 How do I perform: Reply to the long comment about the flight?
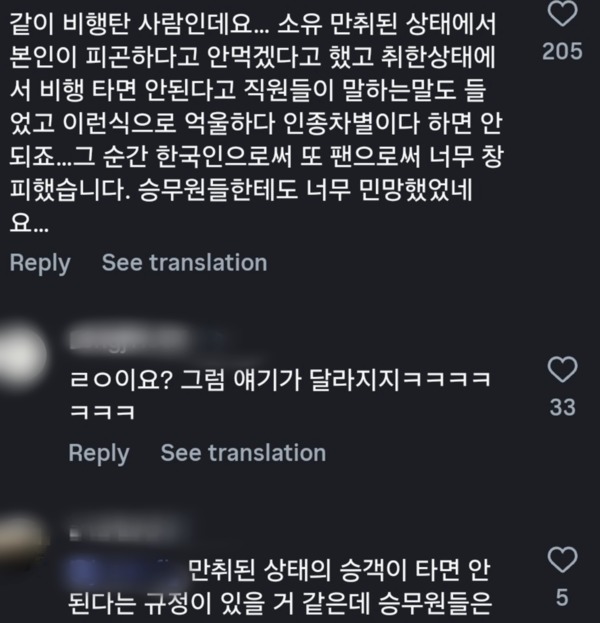(x=40, y=263)
